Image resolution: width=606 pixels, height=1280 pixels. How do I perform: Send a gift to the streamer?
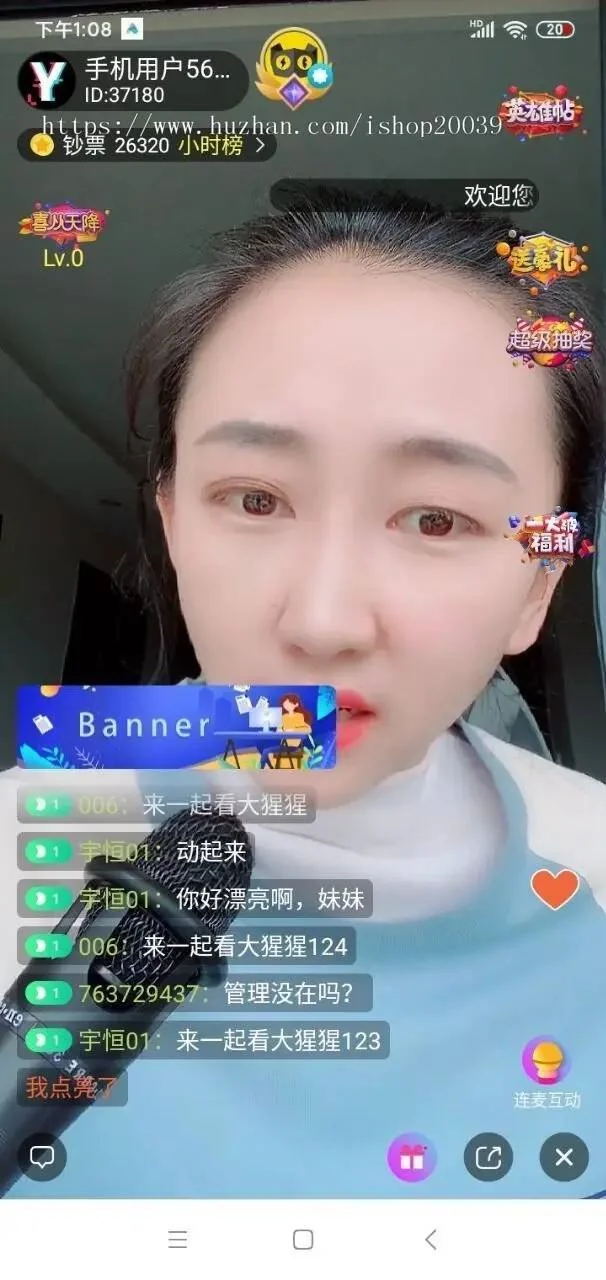pos(412,1159)
